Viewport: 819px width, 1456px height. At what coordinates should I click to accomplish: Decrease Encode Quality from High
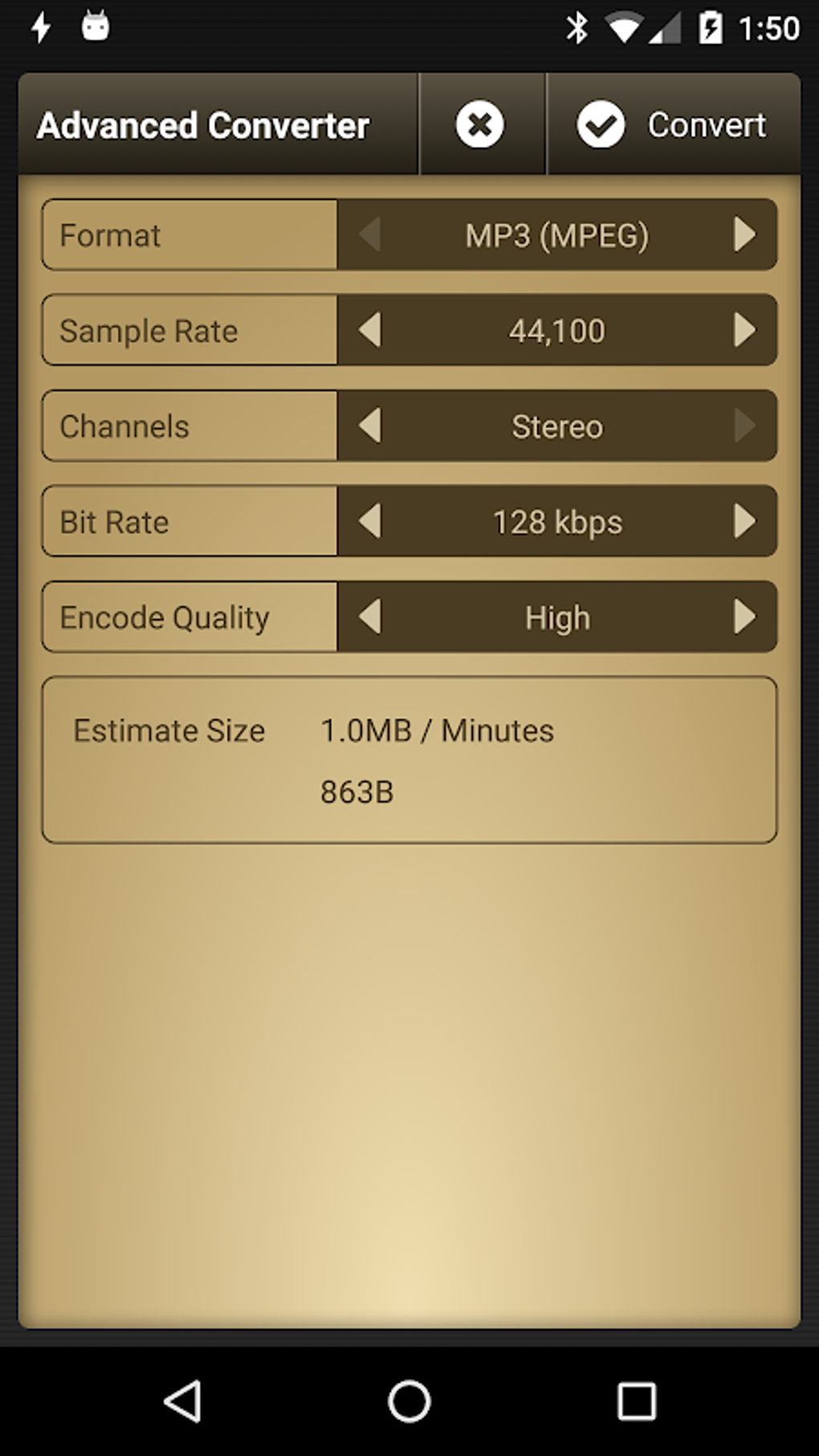(370, 617)
